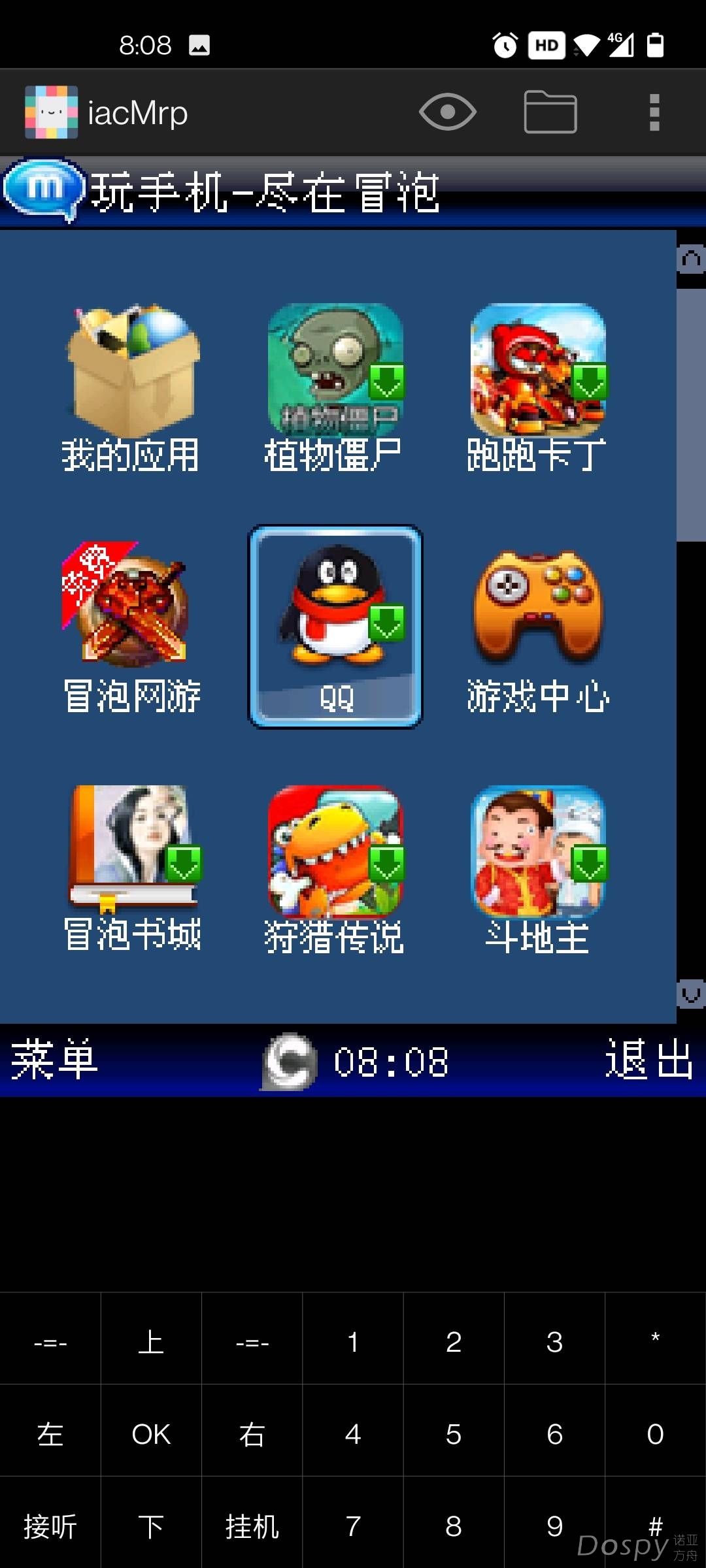
Task: Tap number 5 on keypad
Action: [454, 1435]
